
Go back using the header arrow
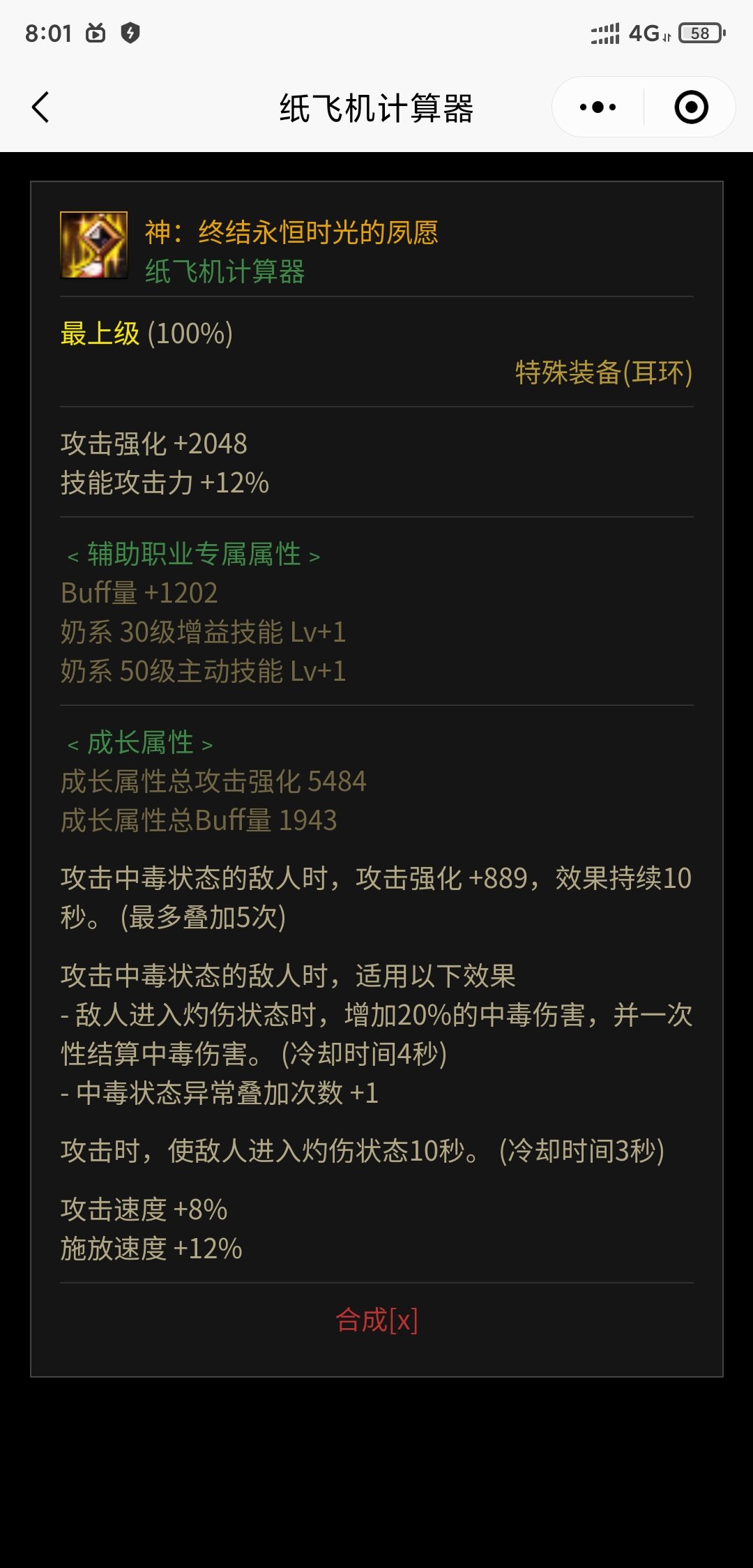pos(40,107)
